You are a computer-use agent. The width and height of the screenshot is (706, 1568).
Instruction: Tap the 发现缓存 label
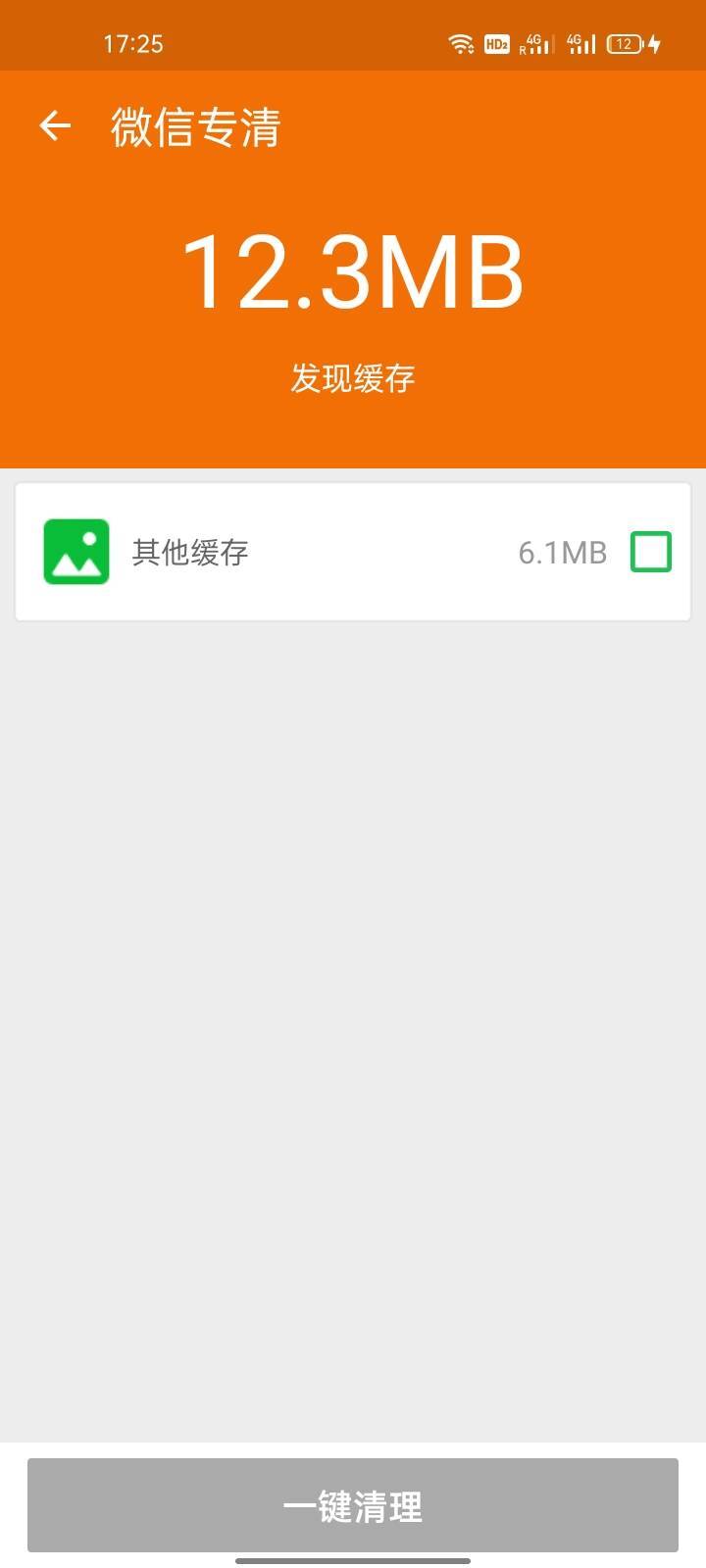pyautogui.click(x=353, y=377)
